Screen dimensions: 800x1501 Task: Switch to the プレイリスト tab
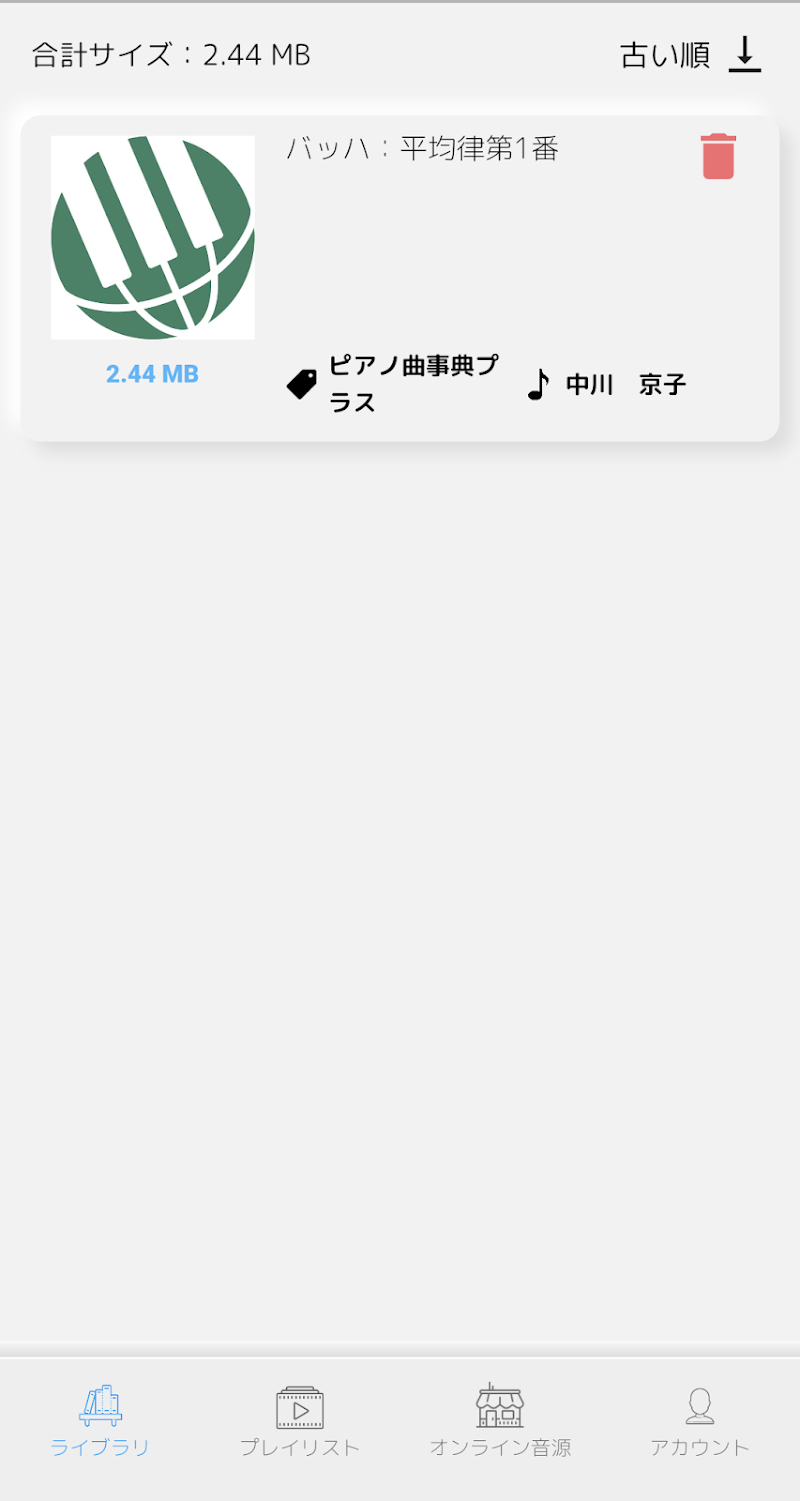tap(300, 1420)
